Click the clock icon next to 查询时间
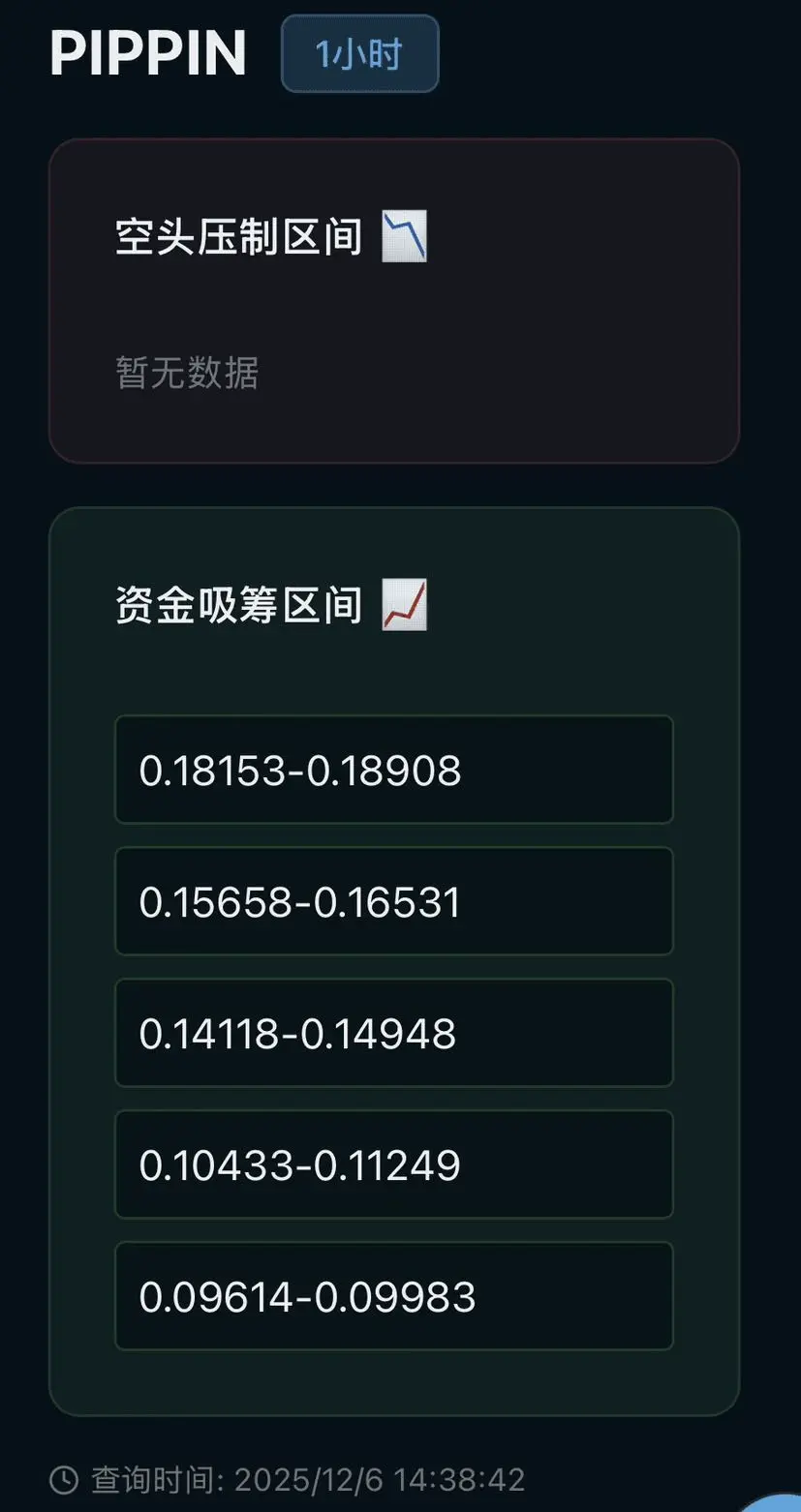Viewport: 801px width, 1512px height. 62,1479
